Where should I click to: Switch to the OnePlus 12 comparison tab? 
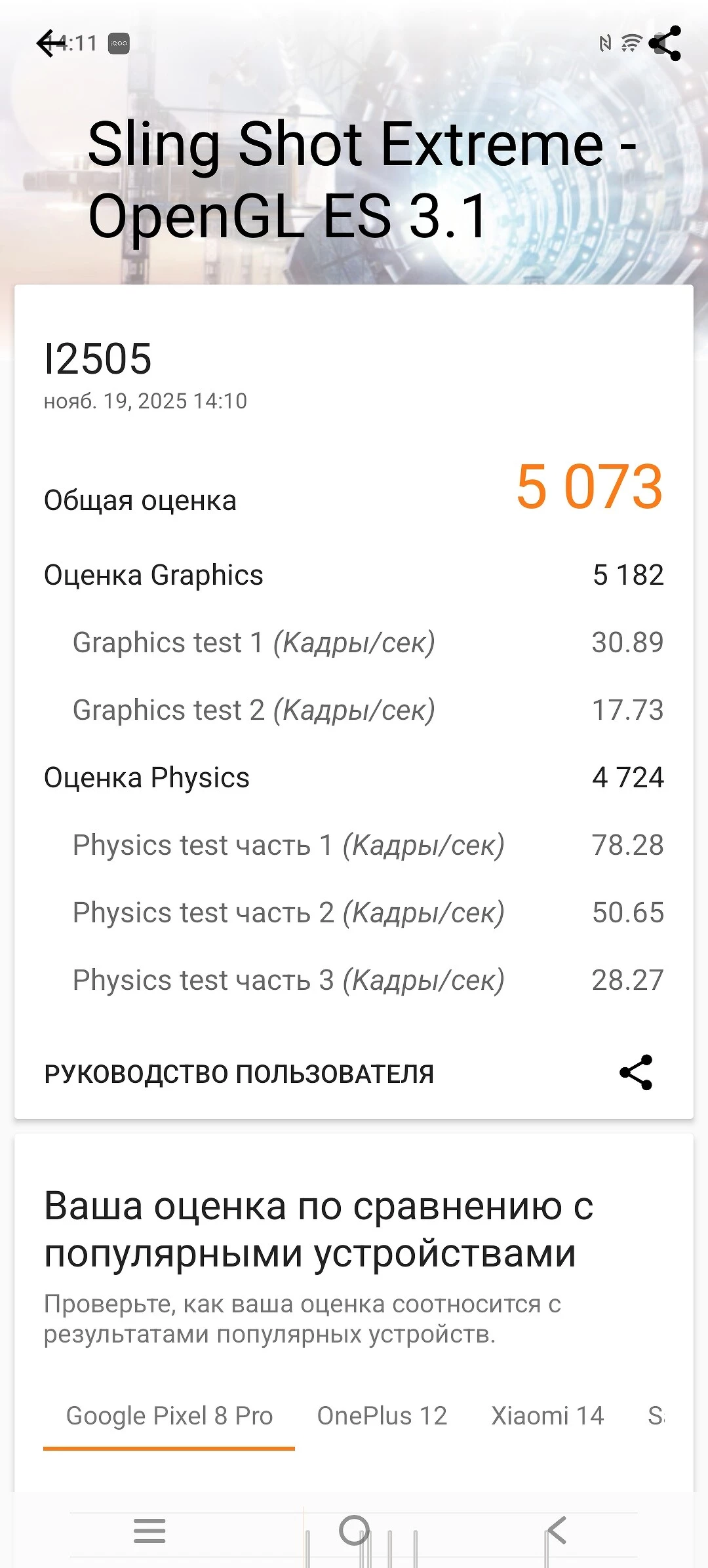(382, 1416)
